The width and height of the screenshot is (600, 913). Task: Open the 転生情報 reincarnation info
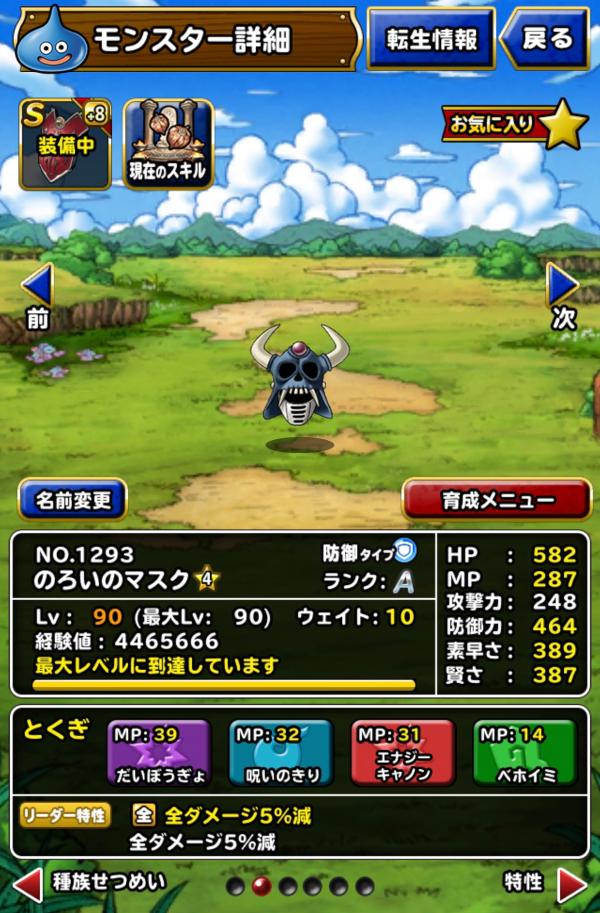pyautogui.click(x=431, y=39)
